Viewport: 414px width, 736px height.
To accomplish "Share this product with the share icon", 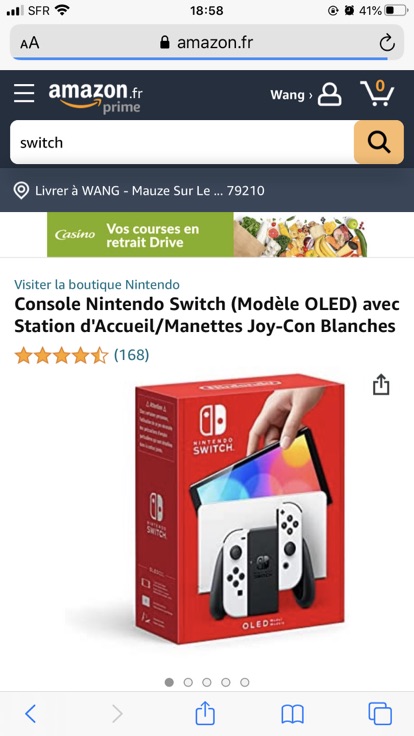I will tap(381, 384).
